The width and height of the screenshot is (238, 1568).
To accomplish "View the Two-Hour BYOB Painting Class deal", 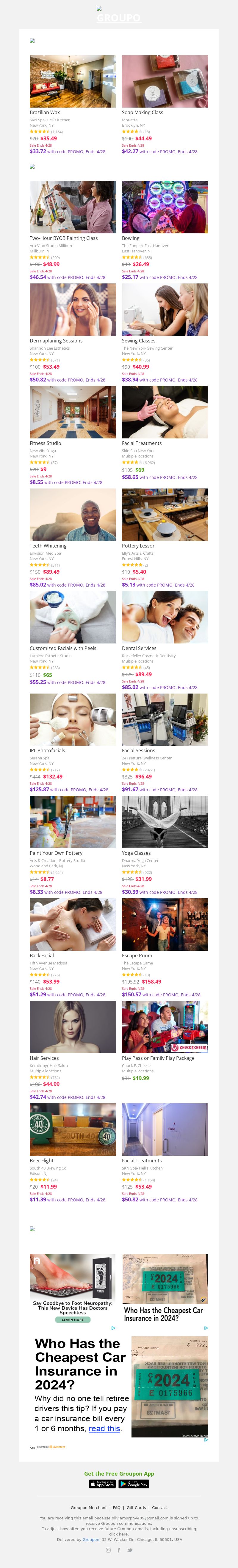I will 72,207.
